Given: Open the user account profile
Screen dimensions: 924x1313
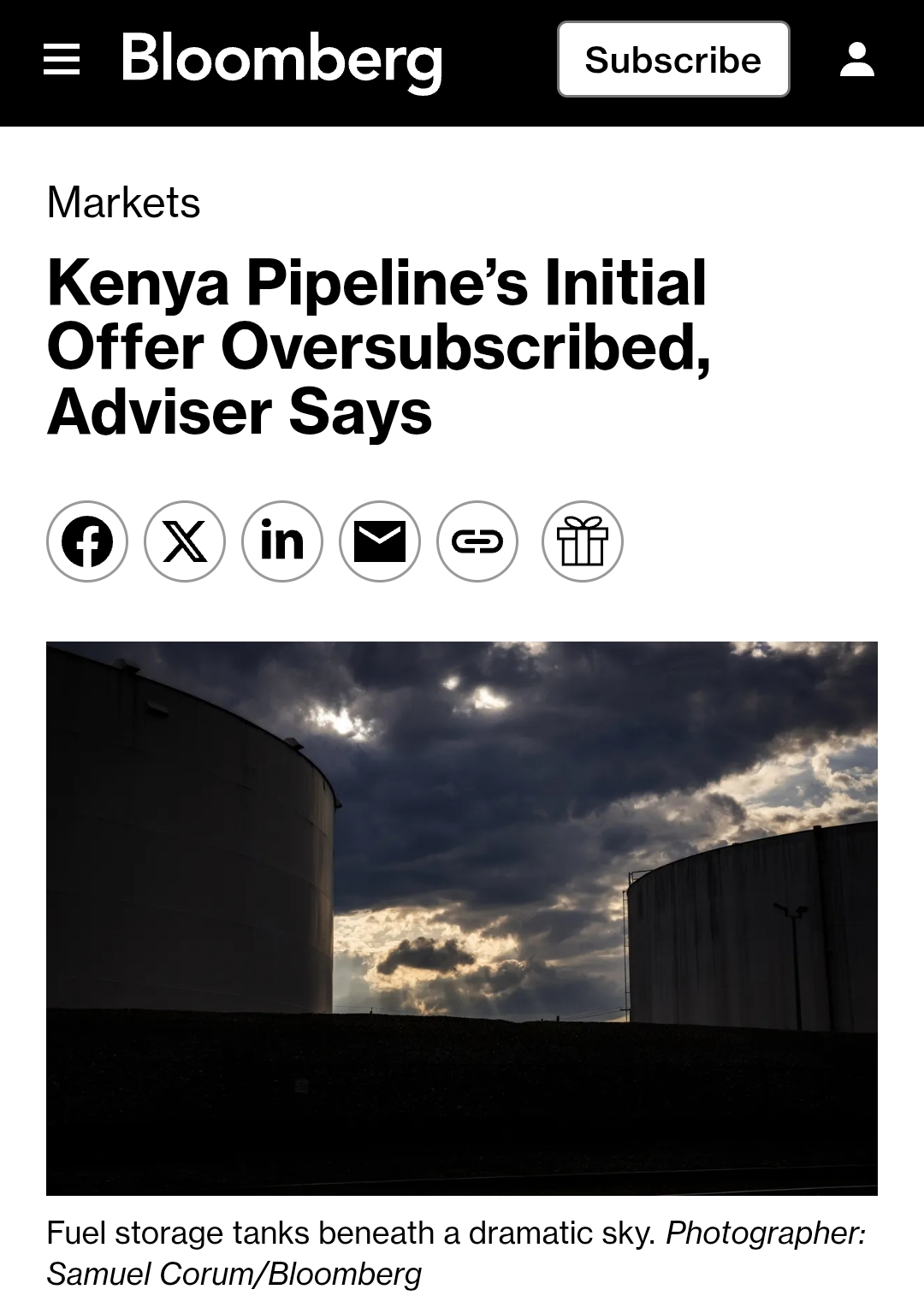Looking at the screenshot, I should (856, 60).
